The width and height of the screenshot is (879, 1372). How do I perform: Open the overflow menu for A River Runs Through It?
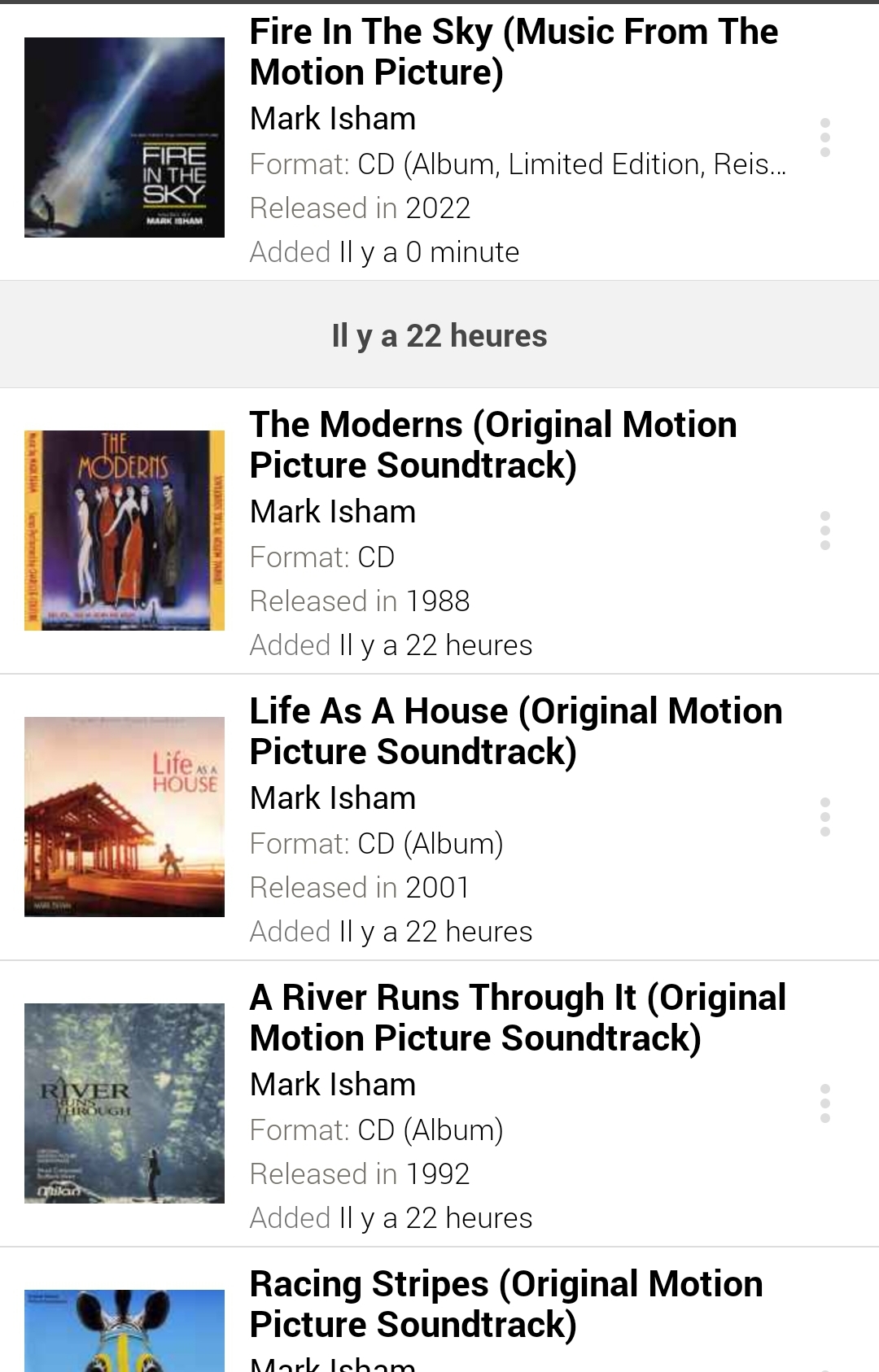click(x=826, y=1103)
